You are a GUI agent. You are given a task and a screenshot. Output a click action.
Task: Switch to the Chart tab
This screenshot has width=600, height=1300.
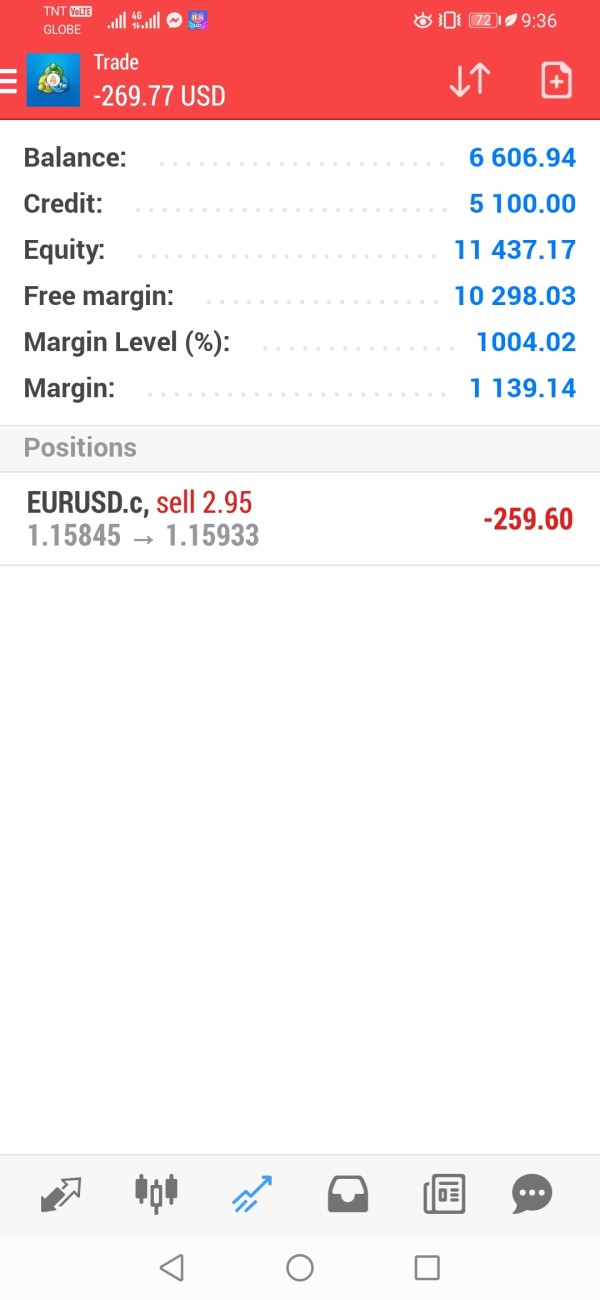(x=156, y=1194)
